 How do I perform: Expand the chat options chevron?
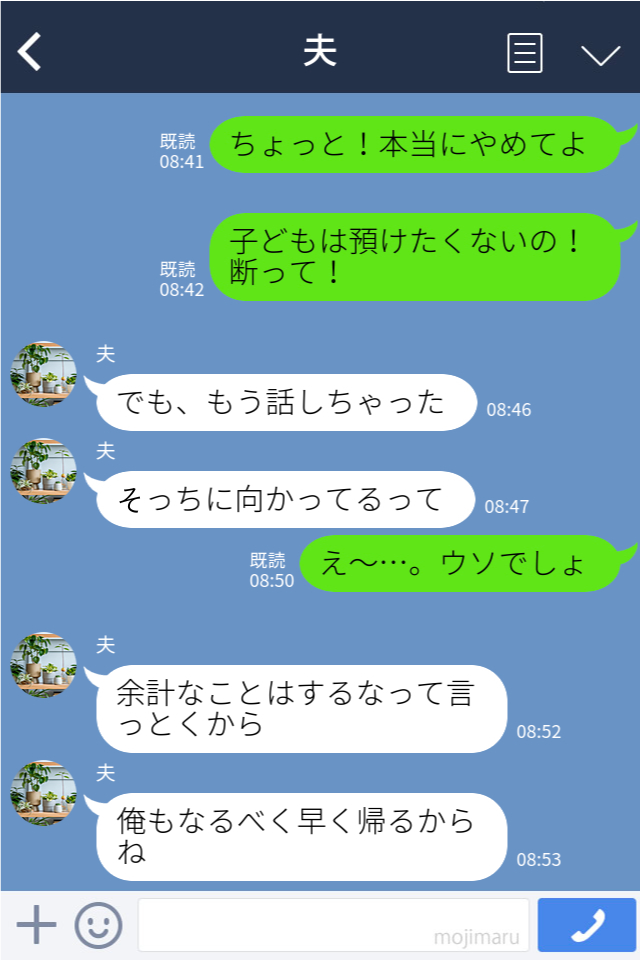tap(600, 55)
